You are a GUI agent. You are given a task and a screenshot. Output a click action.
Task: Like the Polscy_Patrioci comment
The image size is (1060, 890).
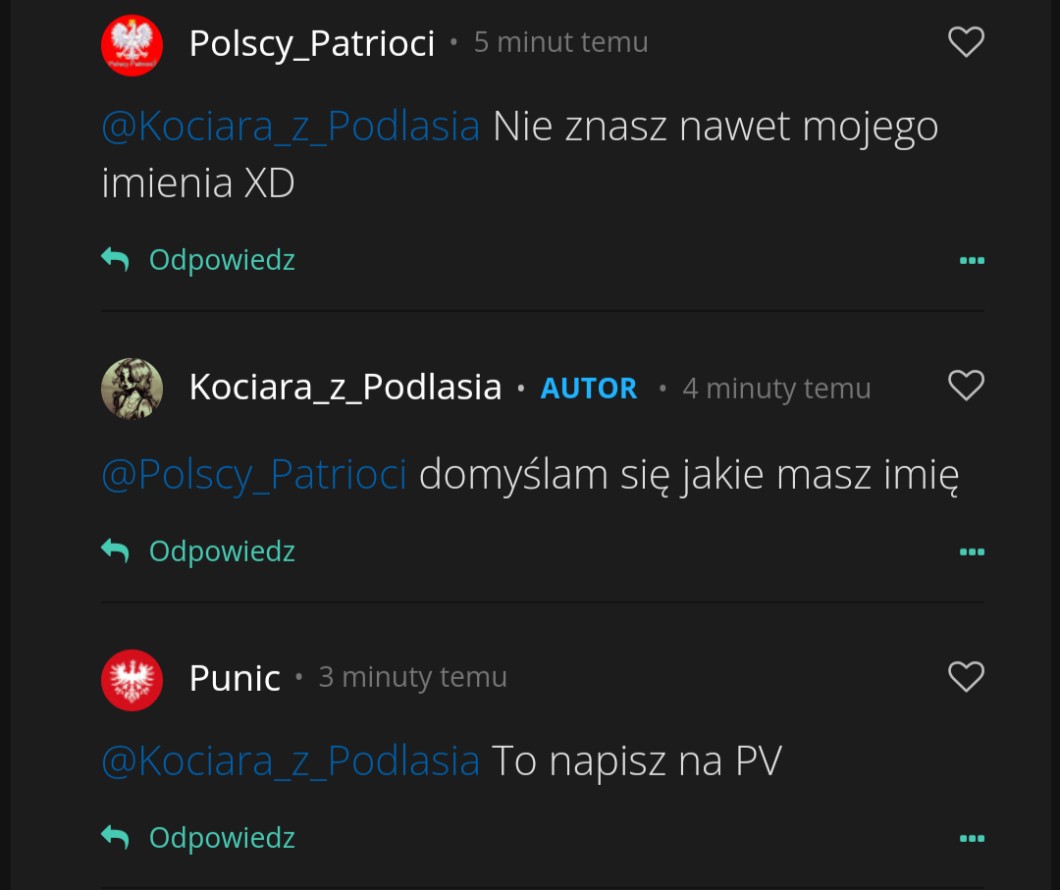point(965,42)
